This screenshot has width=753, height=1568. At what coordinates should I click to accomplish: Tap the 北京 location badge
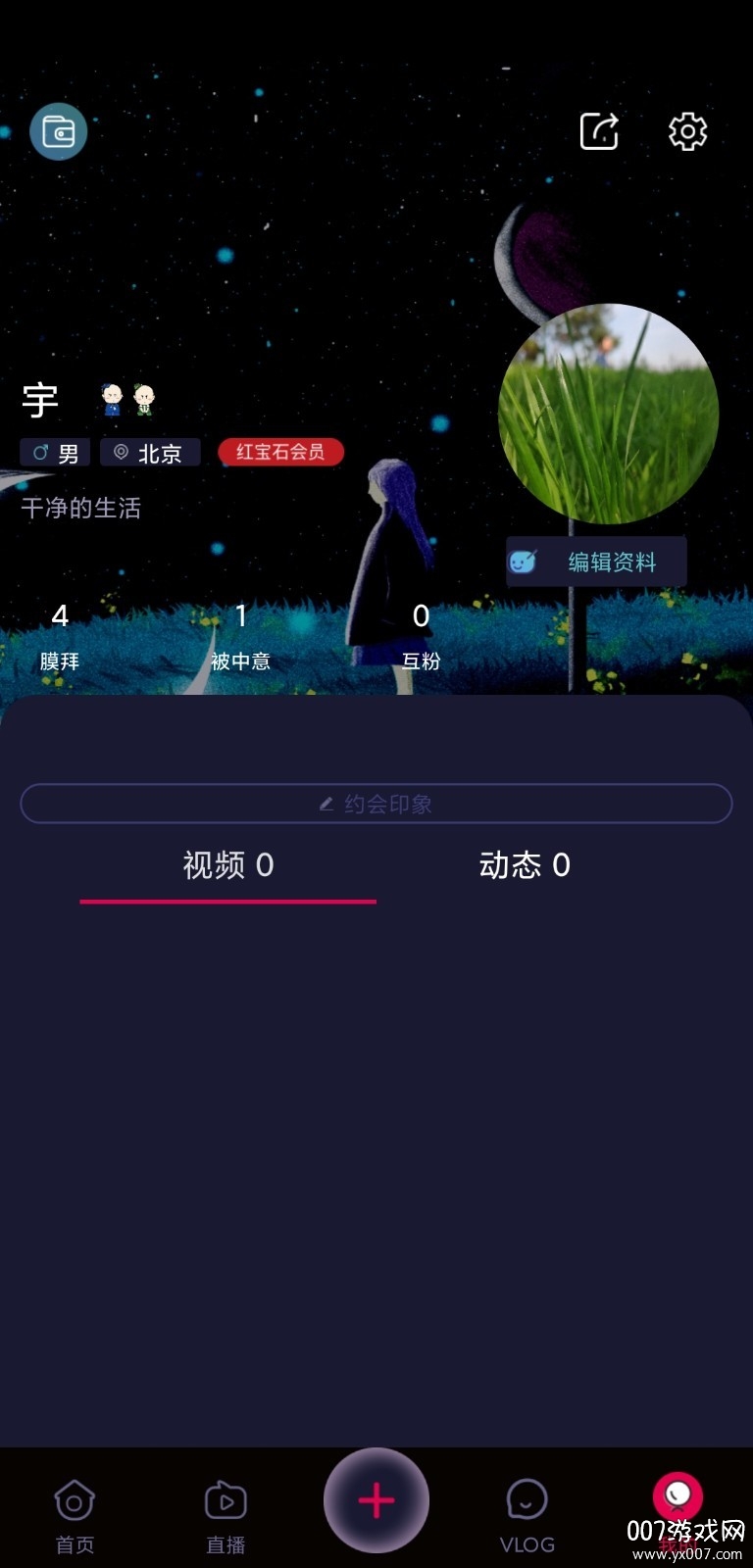coord(149,453)
